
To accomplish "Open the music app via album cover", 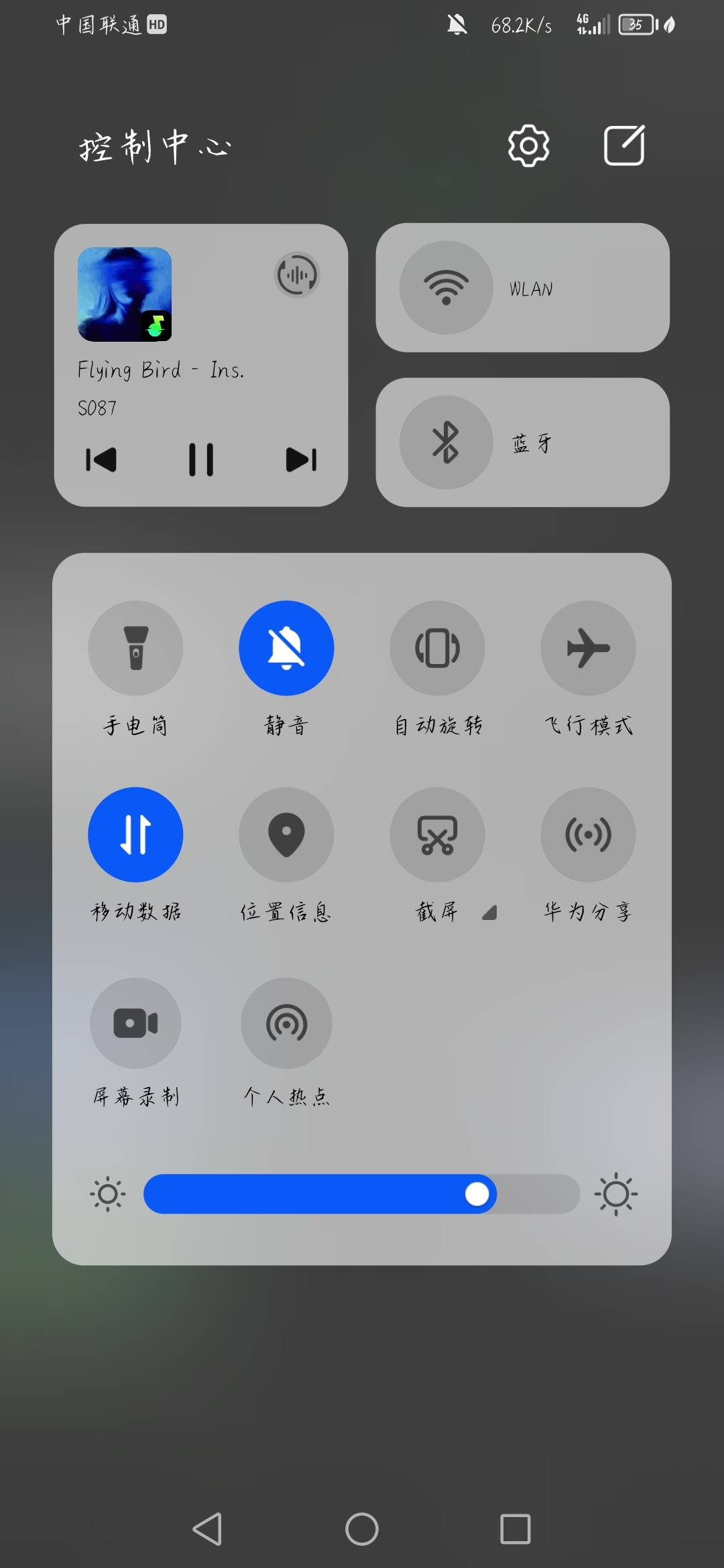I will pyautogui.click(x=125, y=294).
